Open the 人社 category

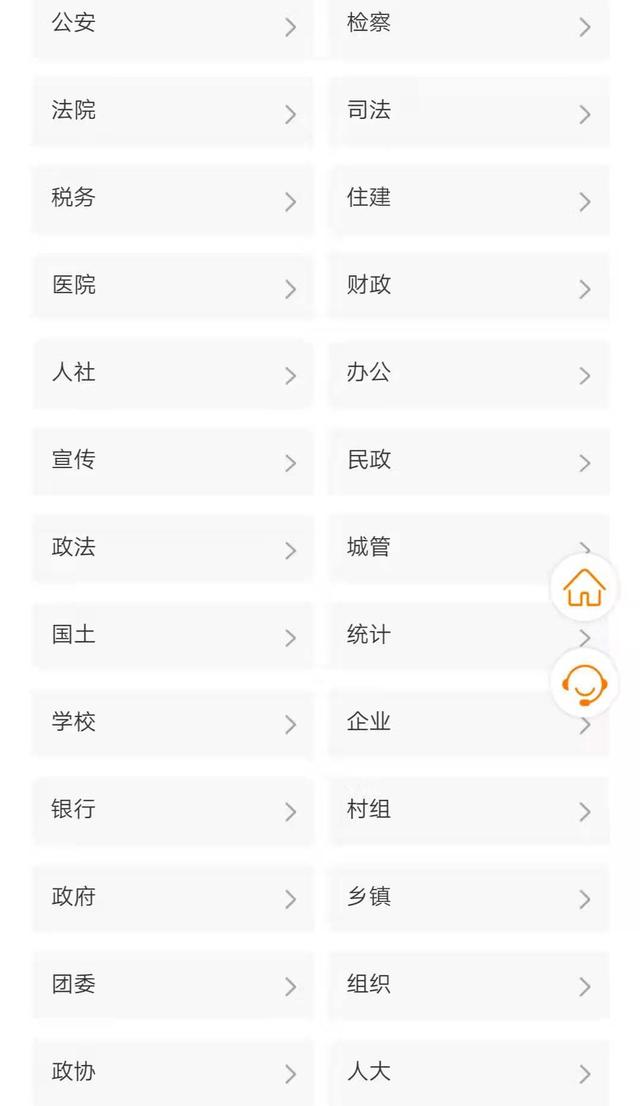pyautogui.click(x=173, y=373)
